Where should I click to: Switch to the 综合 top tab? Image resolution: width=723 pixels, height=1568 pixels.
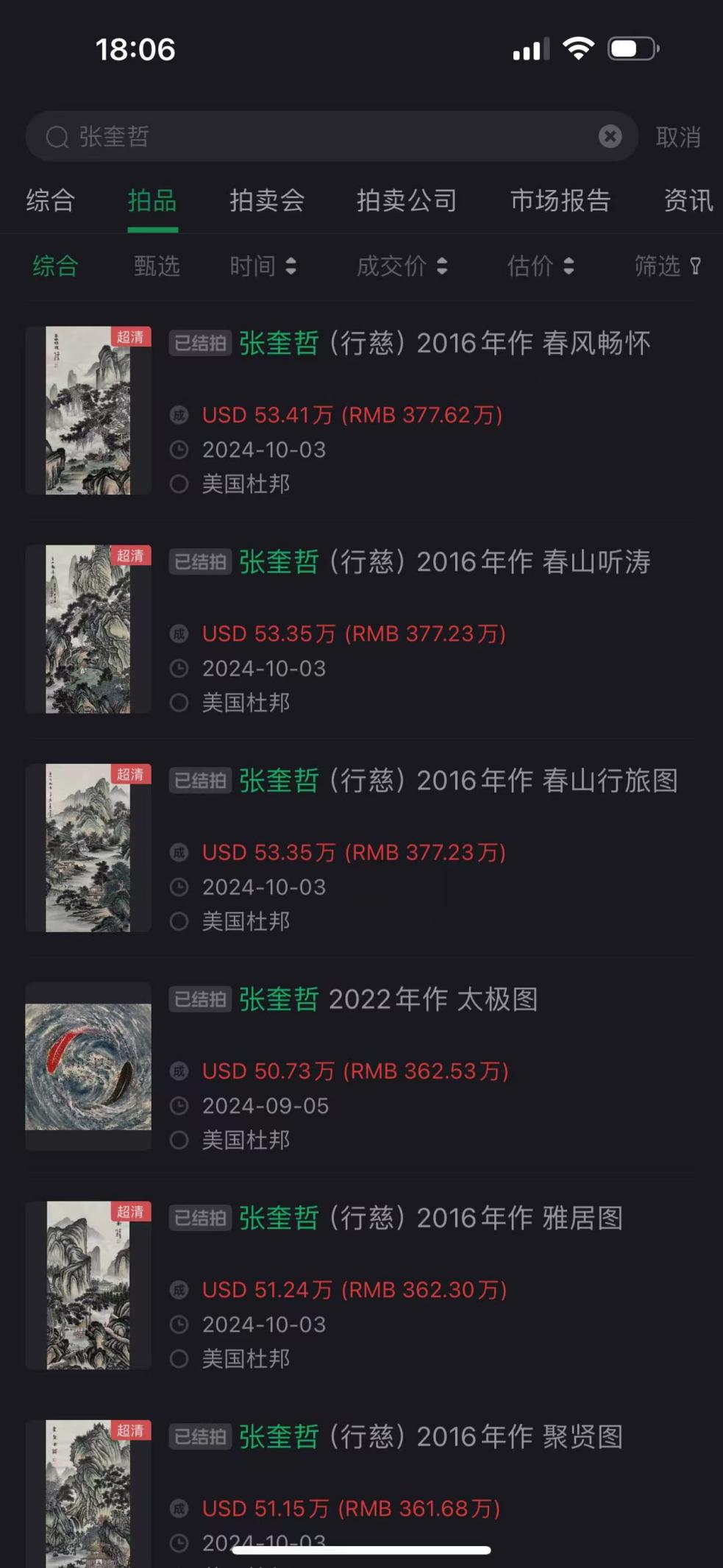[x=50, y=200]
